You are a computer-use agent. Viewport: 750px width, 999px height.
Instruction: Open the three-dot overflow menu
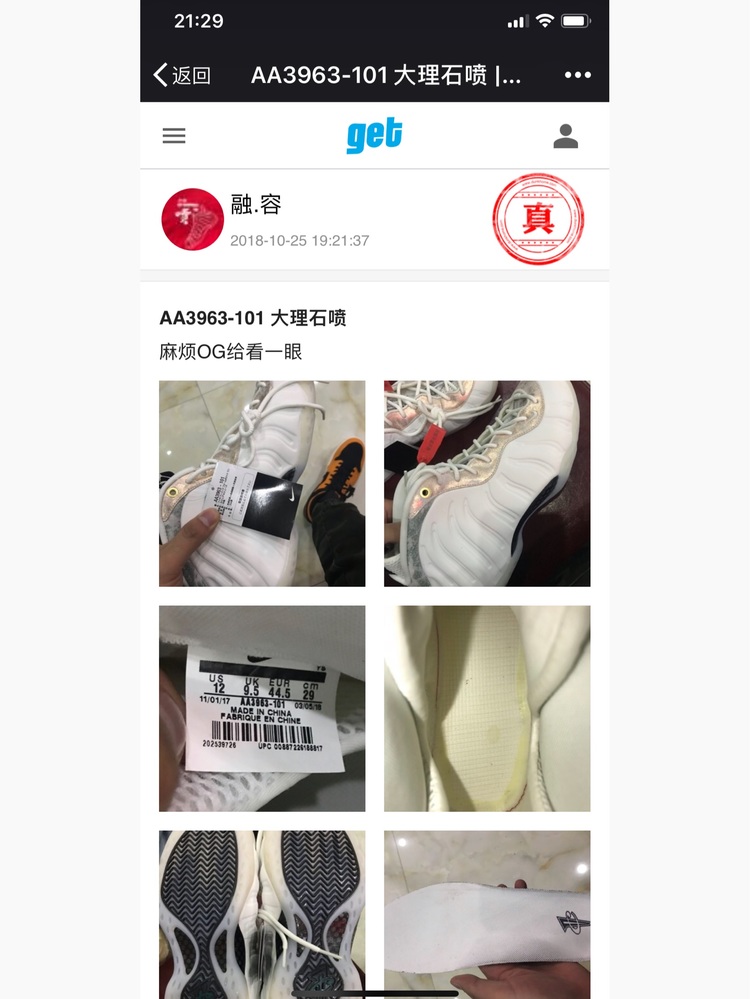577,75
